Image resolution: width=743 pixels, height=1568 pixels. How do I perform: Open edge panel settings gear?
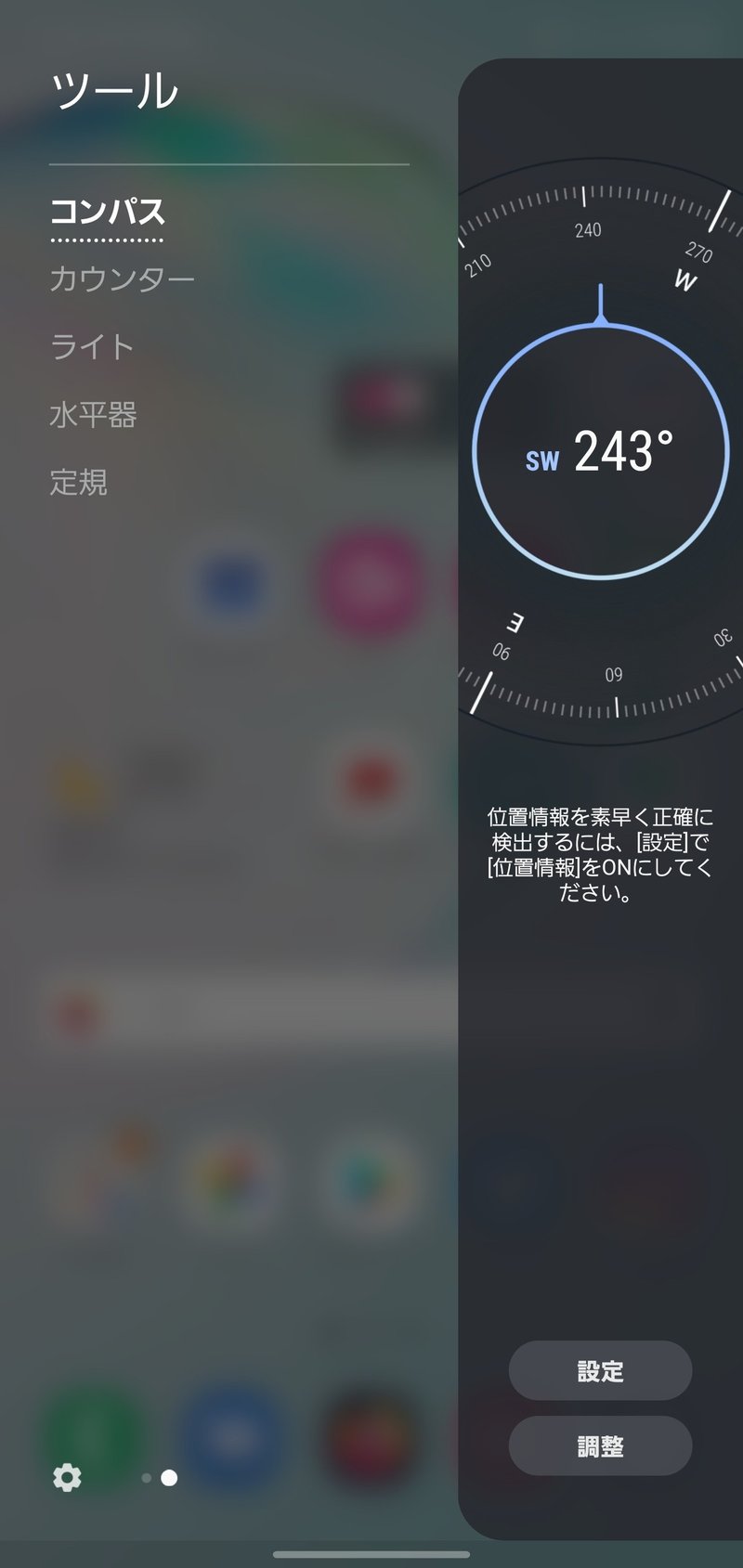tap(67, 1477)
